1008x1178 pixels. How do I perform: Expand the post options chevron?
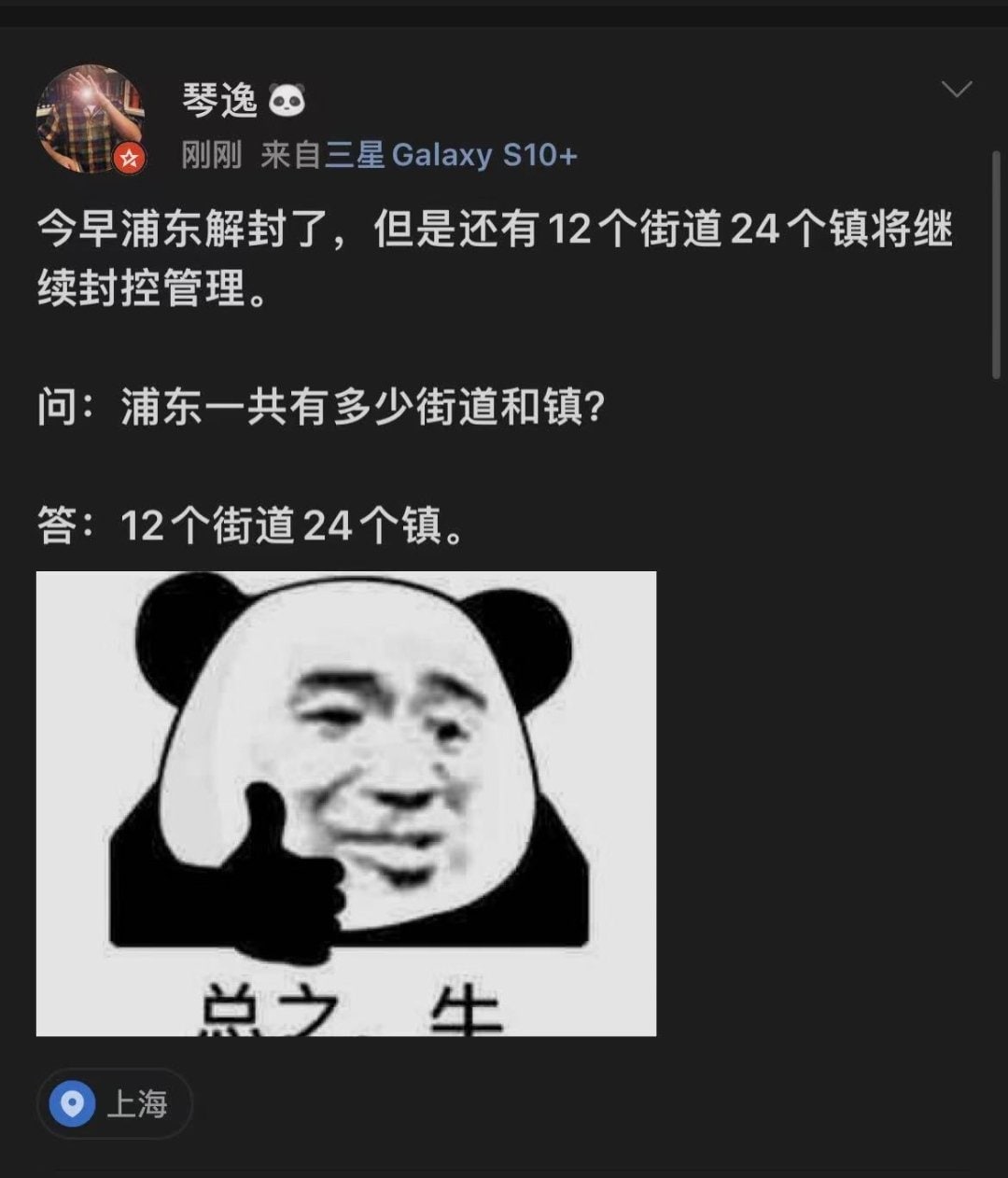tap(957, 90)
